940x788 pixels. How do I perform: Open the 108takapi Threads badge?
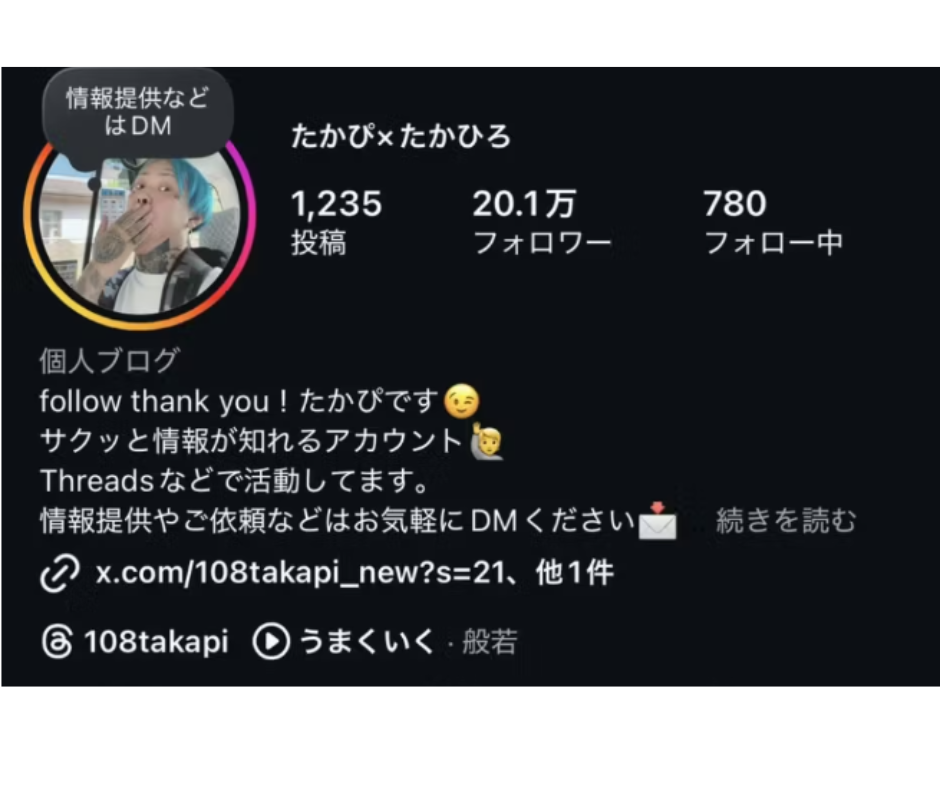point(136,642)
